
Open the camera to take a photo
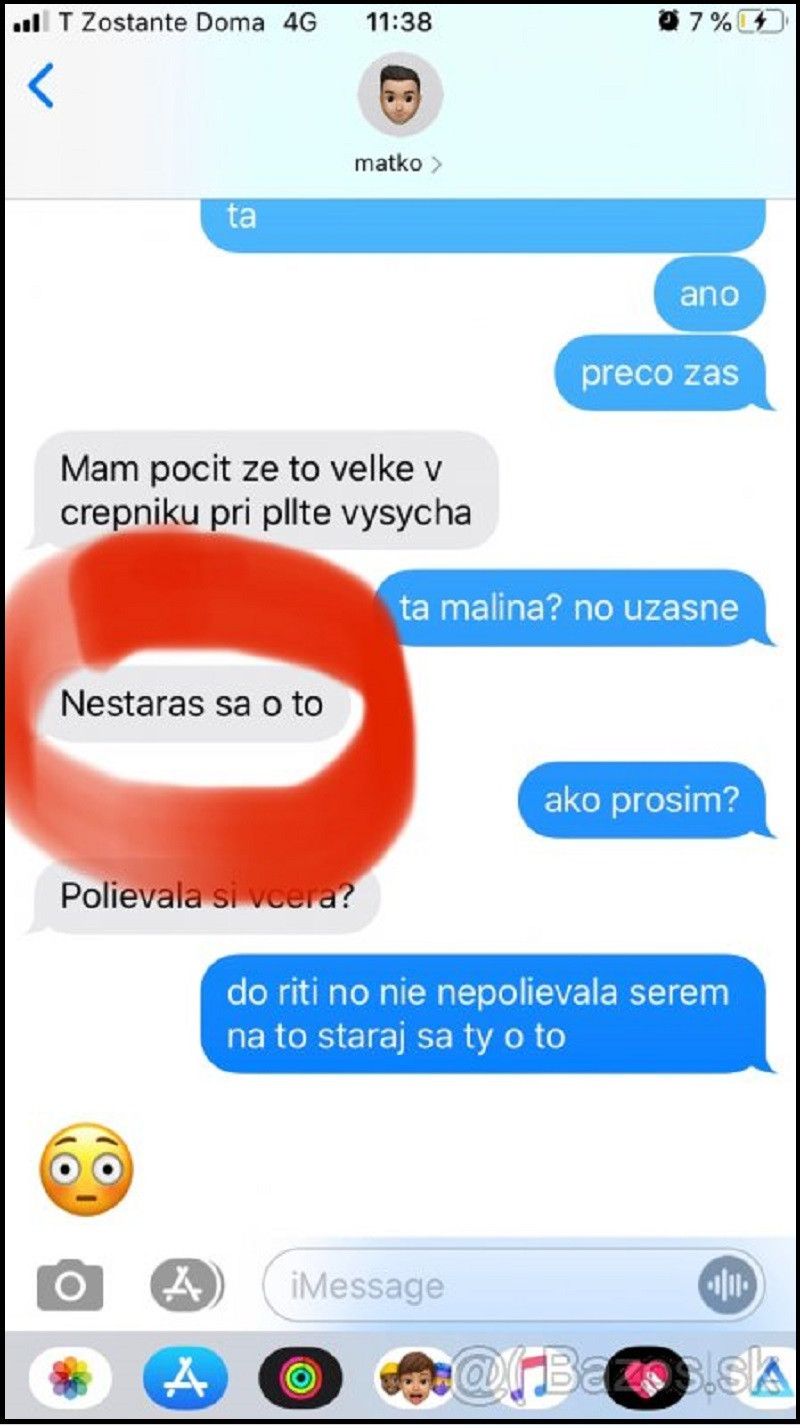tap(70, 1285)
